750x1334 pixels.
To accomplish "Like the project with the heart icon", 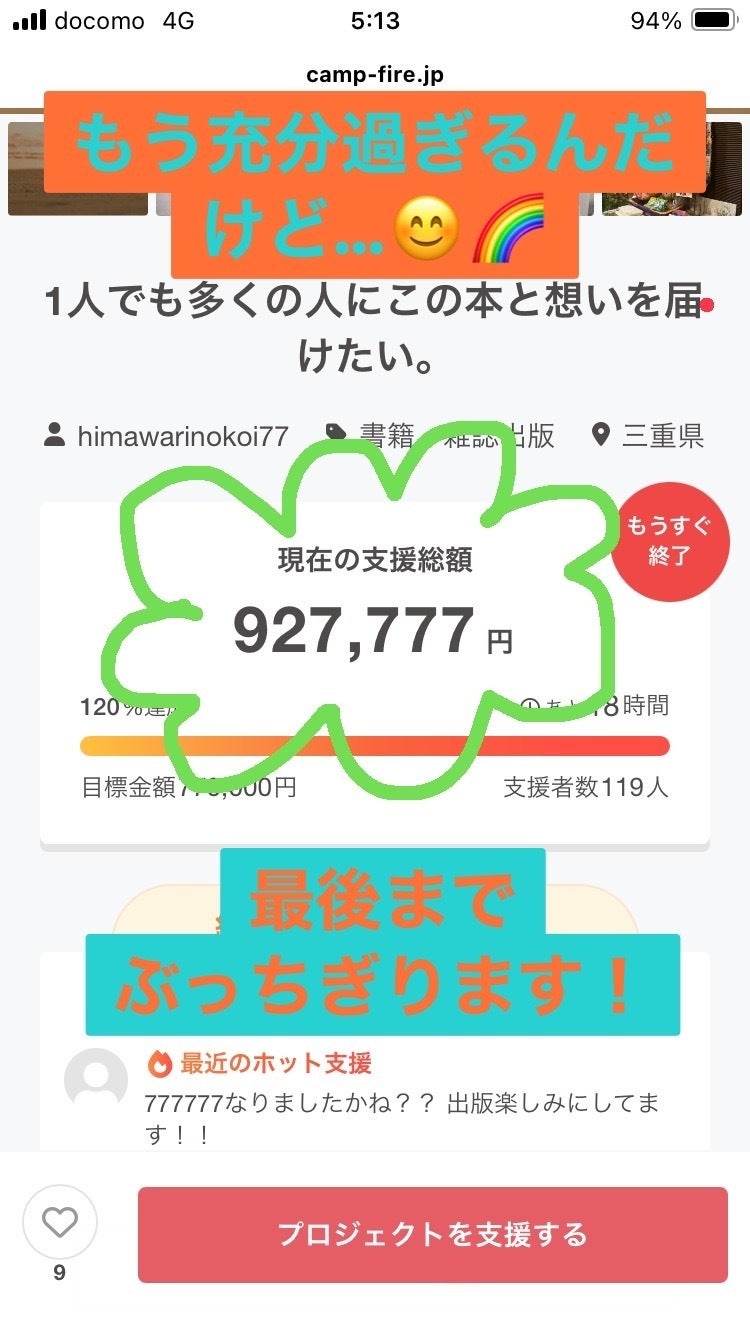I will (x=60, y=1222).
